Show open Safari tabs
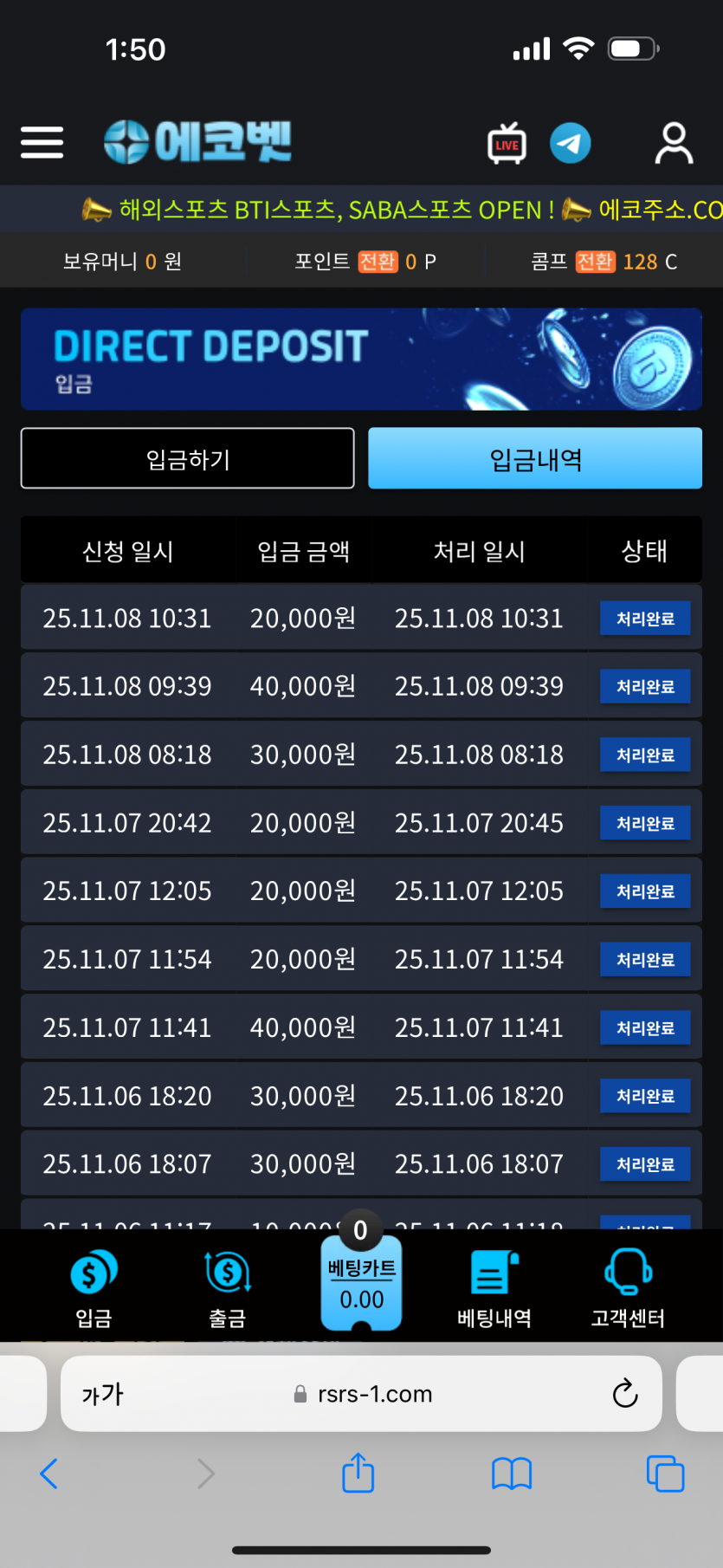 [x=665, y=1474]
